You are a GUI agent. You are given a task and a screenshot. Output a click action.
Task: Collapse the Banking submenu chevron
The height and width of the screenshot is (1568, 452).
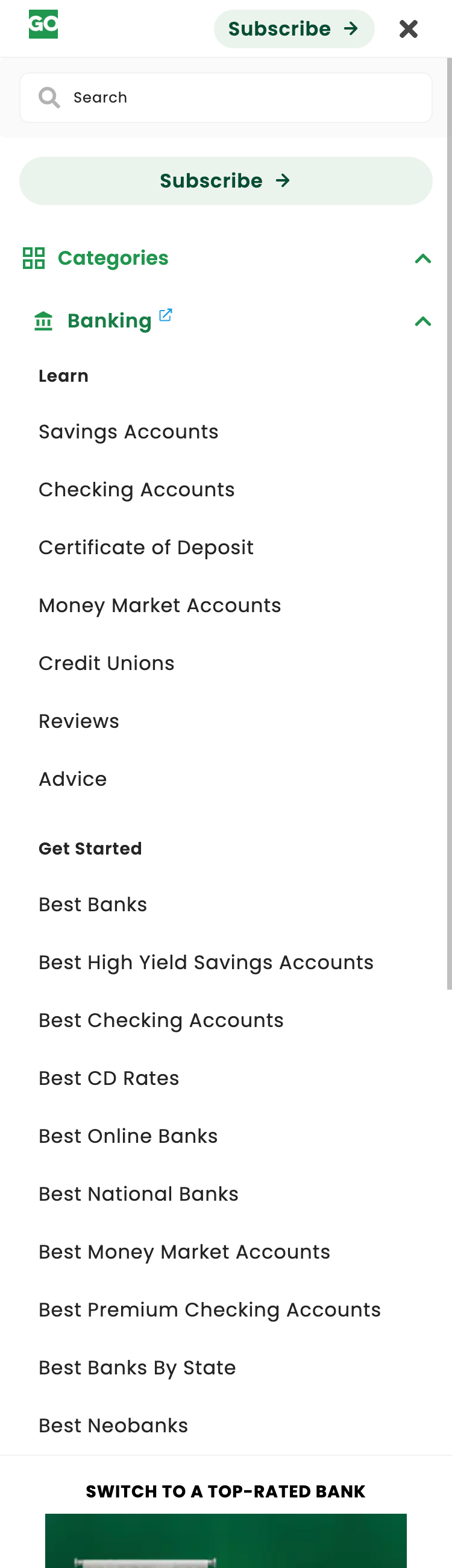pyautogui.click(x=422, y=321)
